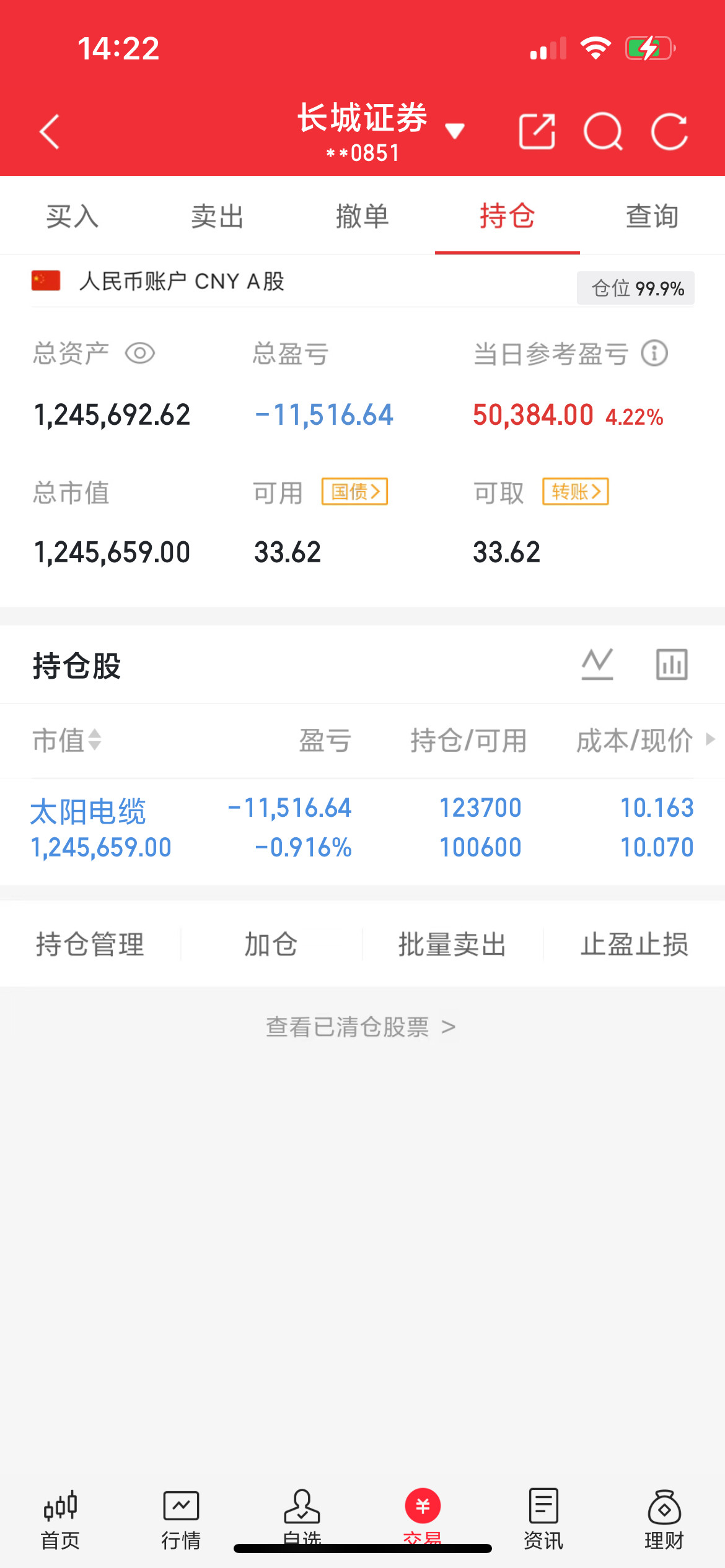
Task: Open 理财 from bottom navigation
Action: [x=664, y=1517]
